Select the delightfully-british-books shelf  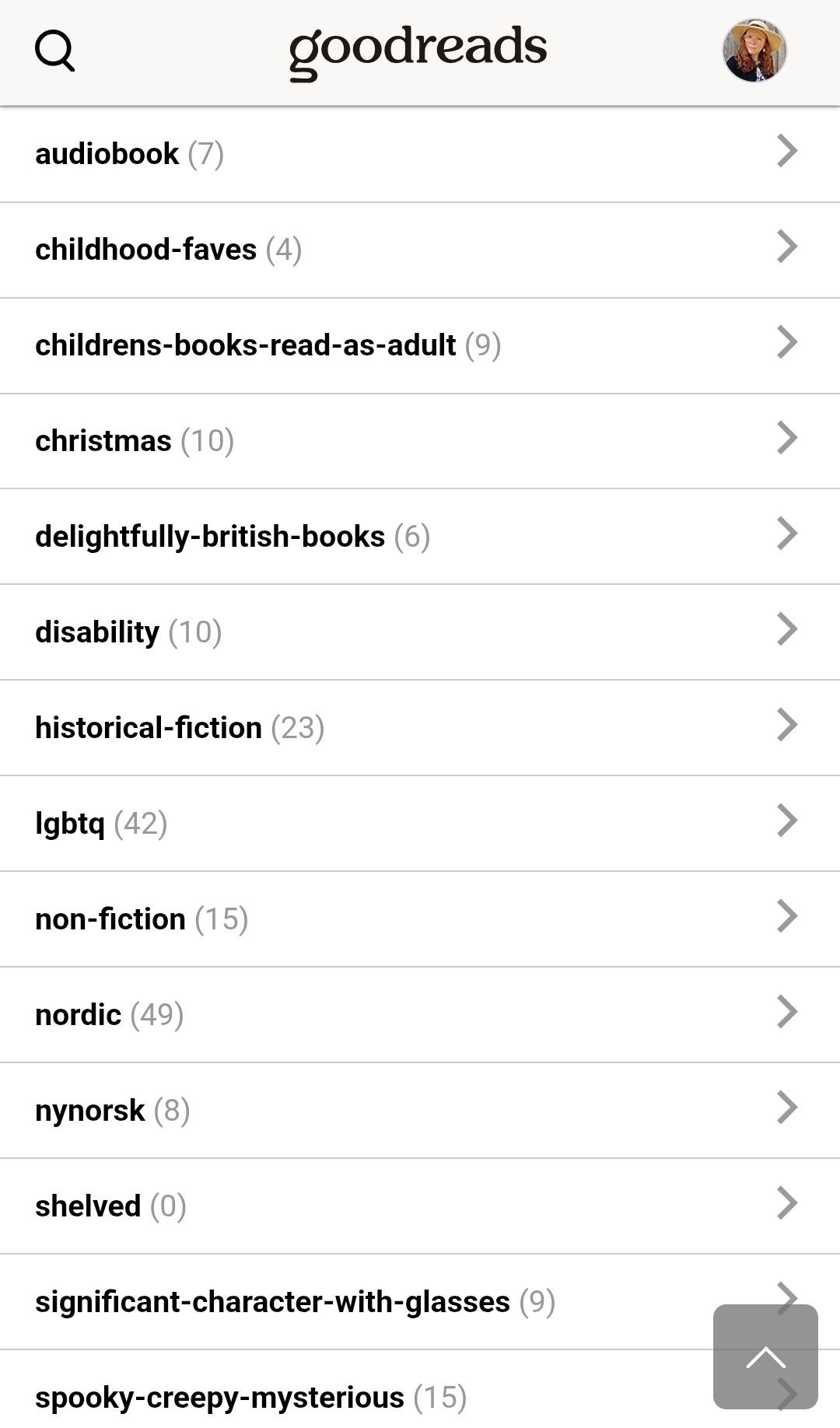(232, 537)
